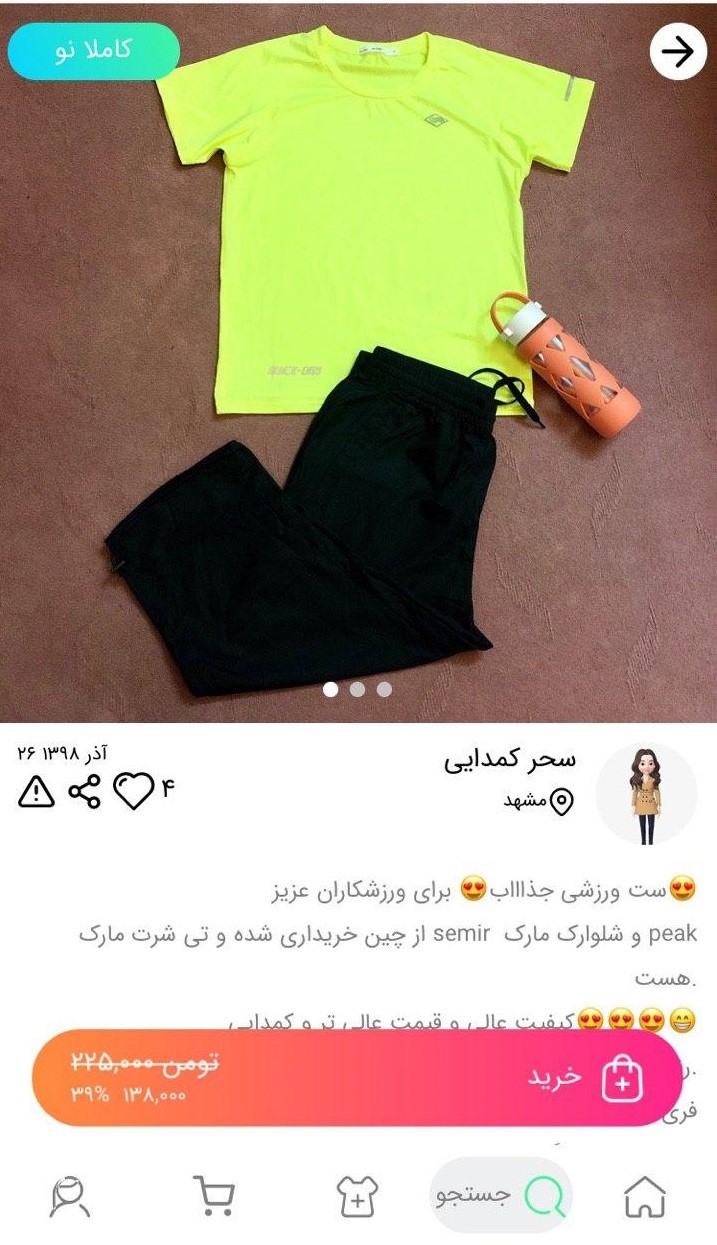Tap the back arrow icon
Viewport: 717px width, 1245px height.
(x=677, y=53)
